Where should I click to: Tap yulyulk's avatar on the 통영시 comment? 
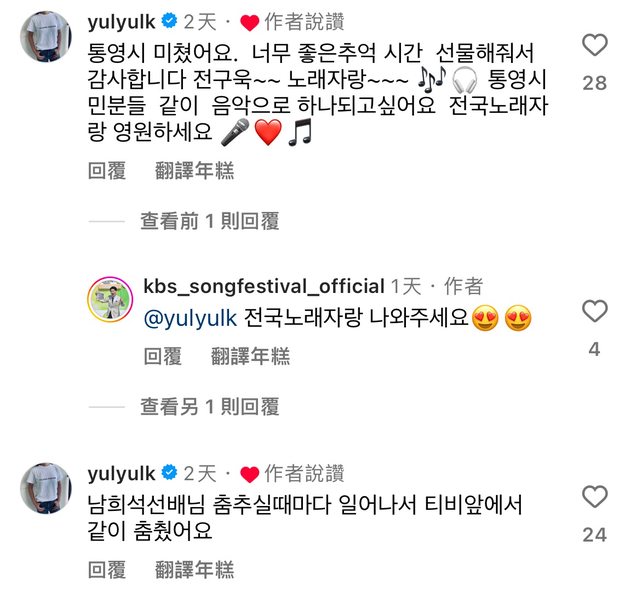[x=46, y=40]
